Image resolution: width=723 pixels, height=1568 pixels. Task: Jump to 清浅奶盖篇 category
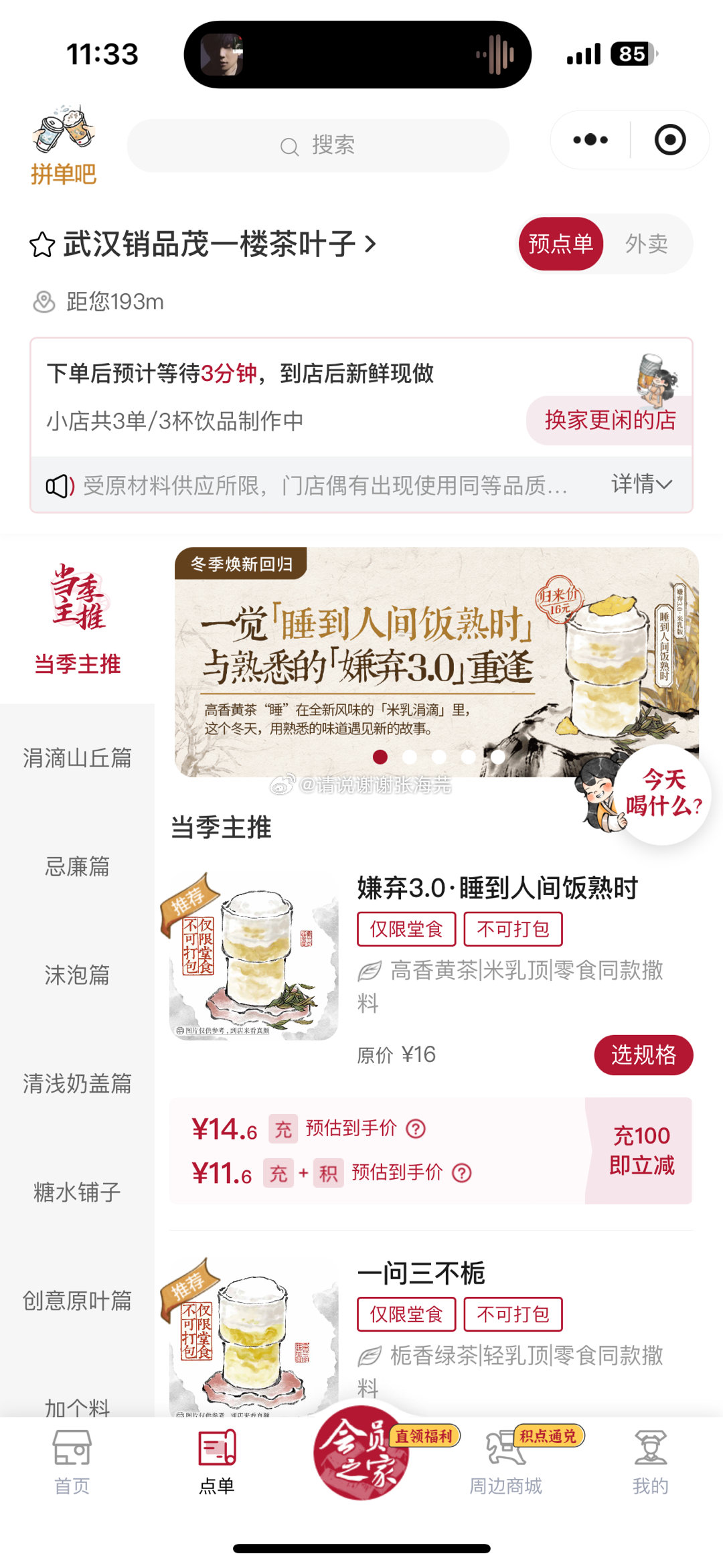77,1083
